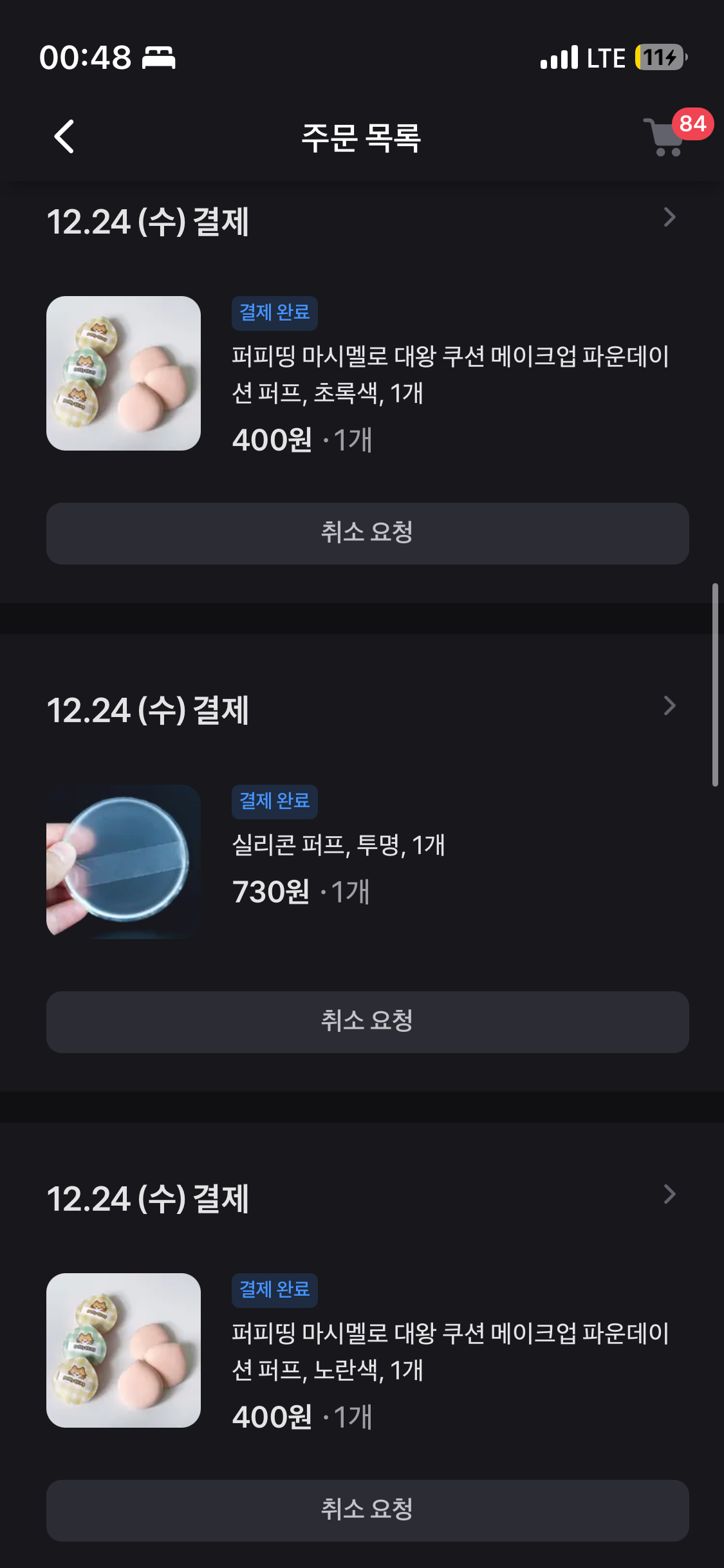Open the shopping cart with 84 items
Screen dimensions: 724x1568
point(667,136)
